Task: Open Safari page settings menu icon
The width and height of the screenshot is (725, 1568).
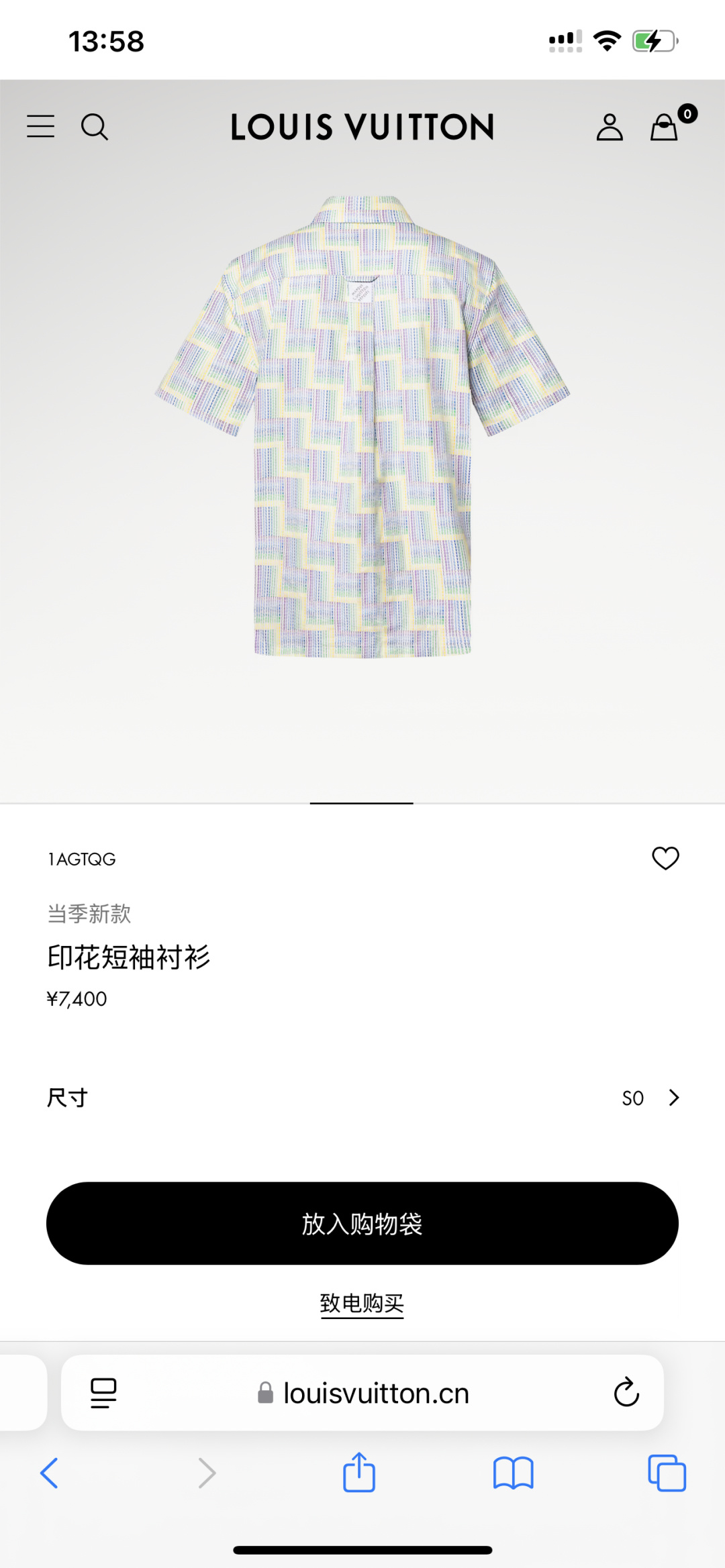Action: point(103,1393)
